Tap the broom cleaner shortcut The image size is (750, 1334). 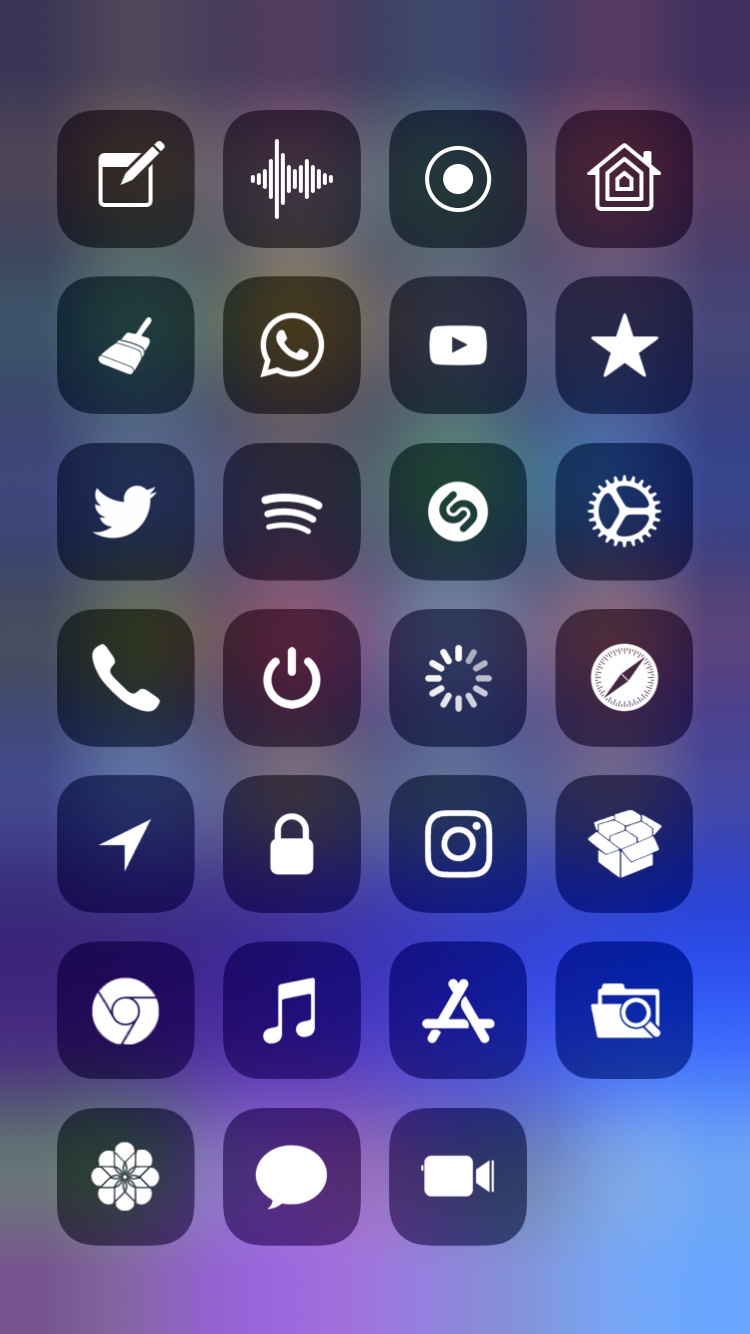click(126, 345)
